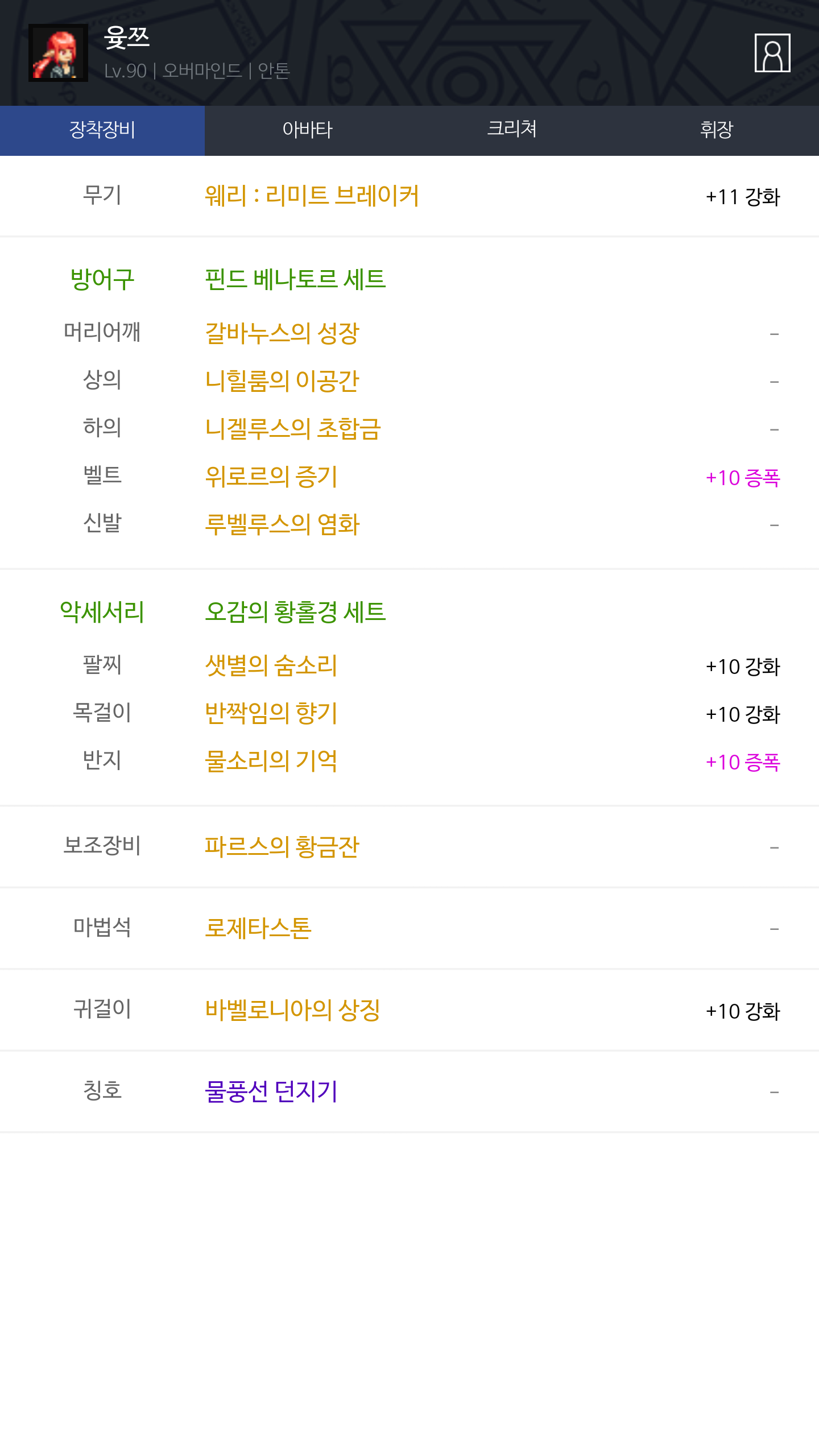Select the 장착장비 tab
Image resolution: width=819 pixels, height=1456 pixels.
click(102, 130)
